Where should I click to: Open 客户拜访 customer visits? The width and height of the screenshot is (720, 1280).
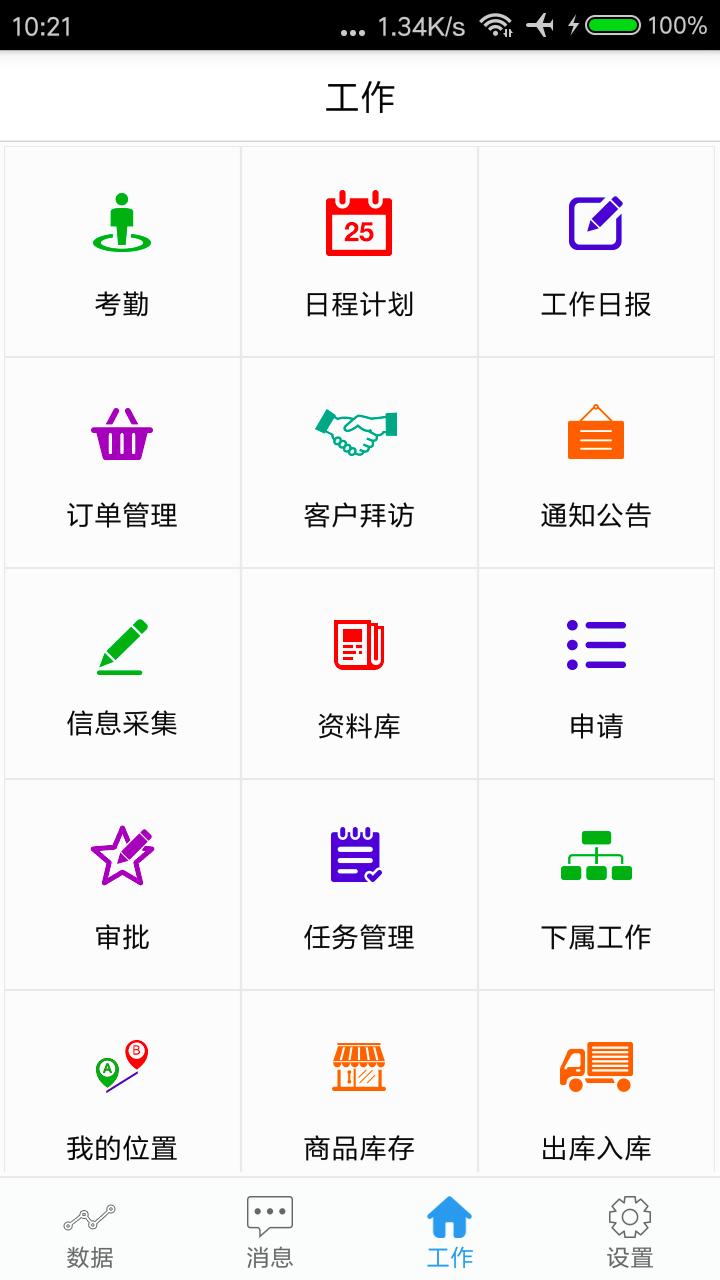[359, 463]
